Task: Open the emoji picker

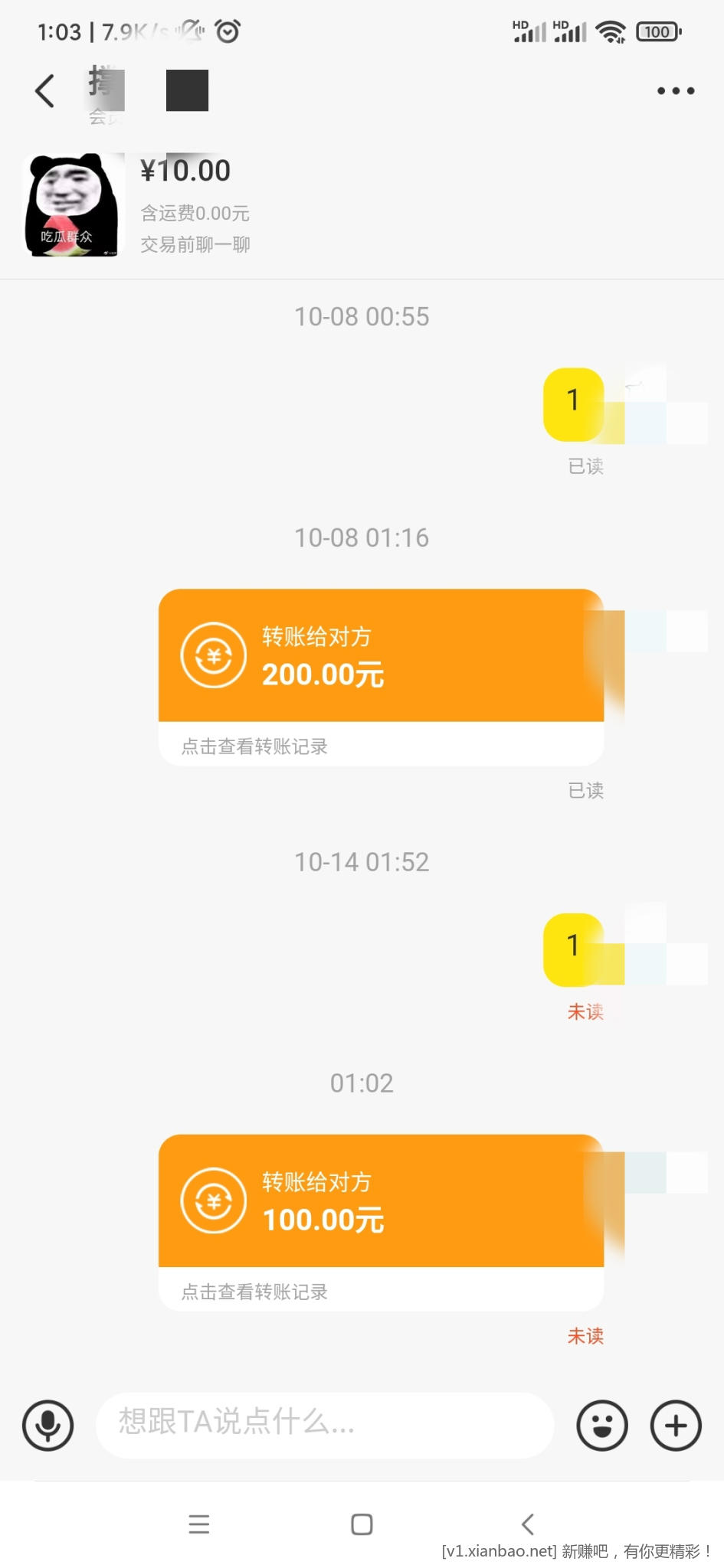Action: (602, 1426)
